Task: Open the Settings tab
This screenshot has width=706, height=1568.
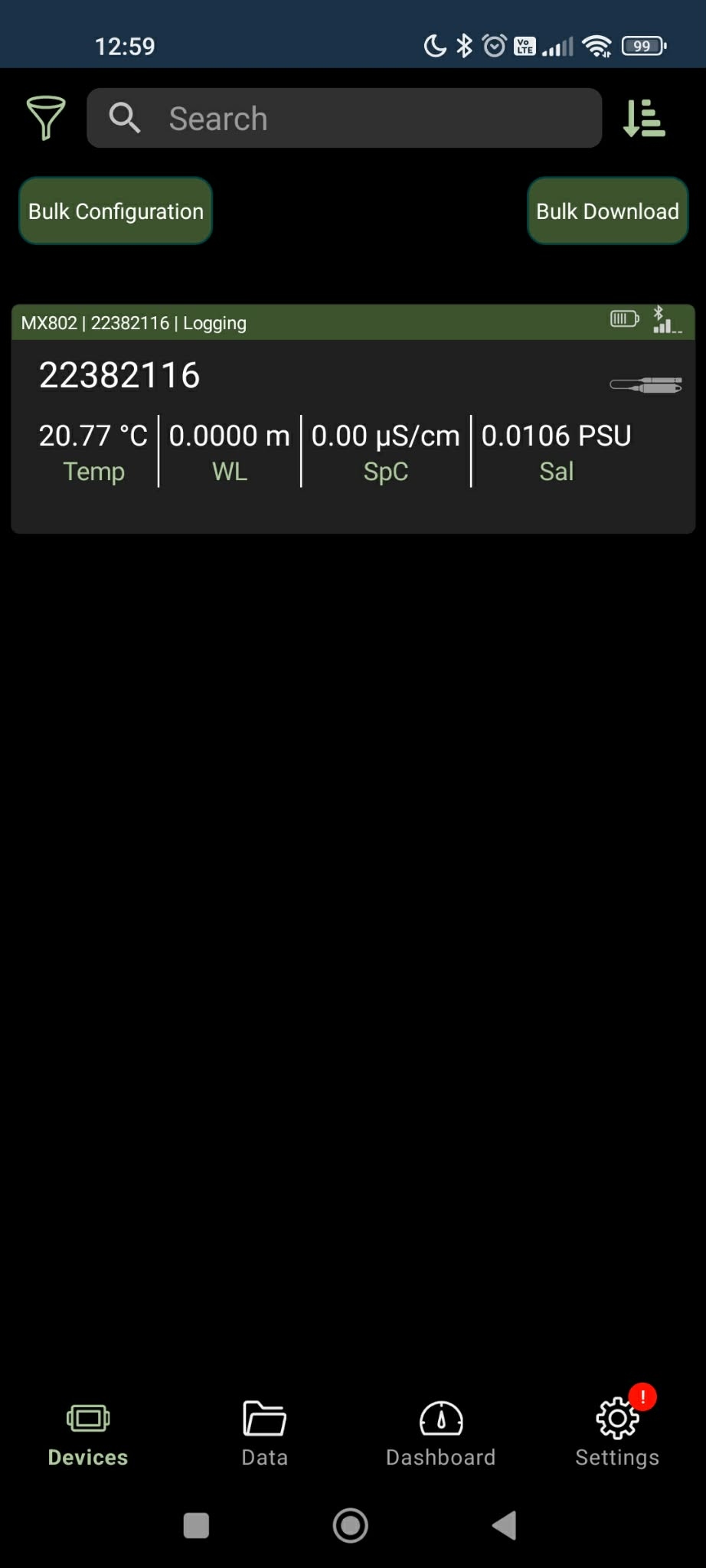Action: click(617, 1433)
